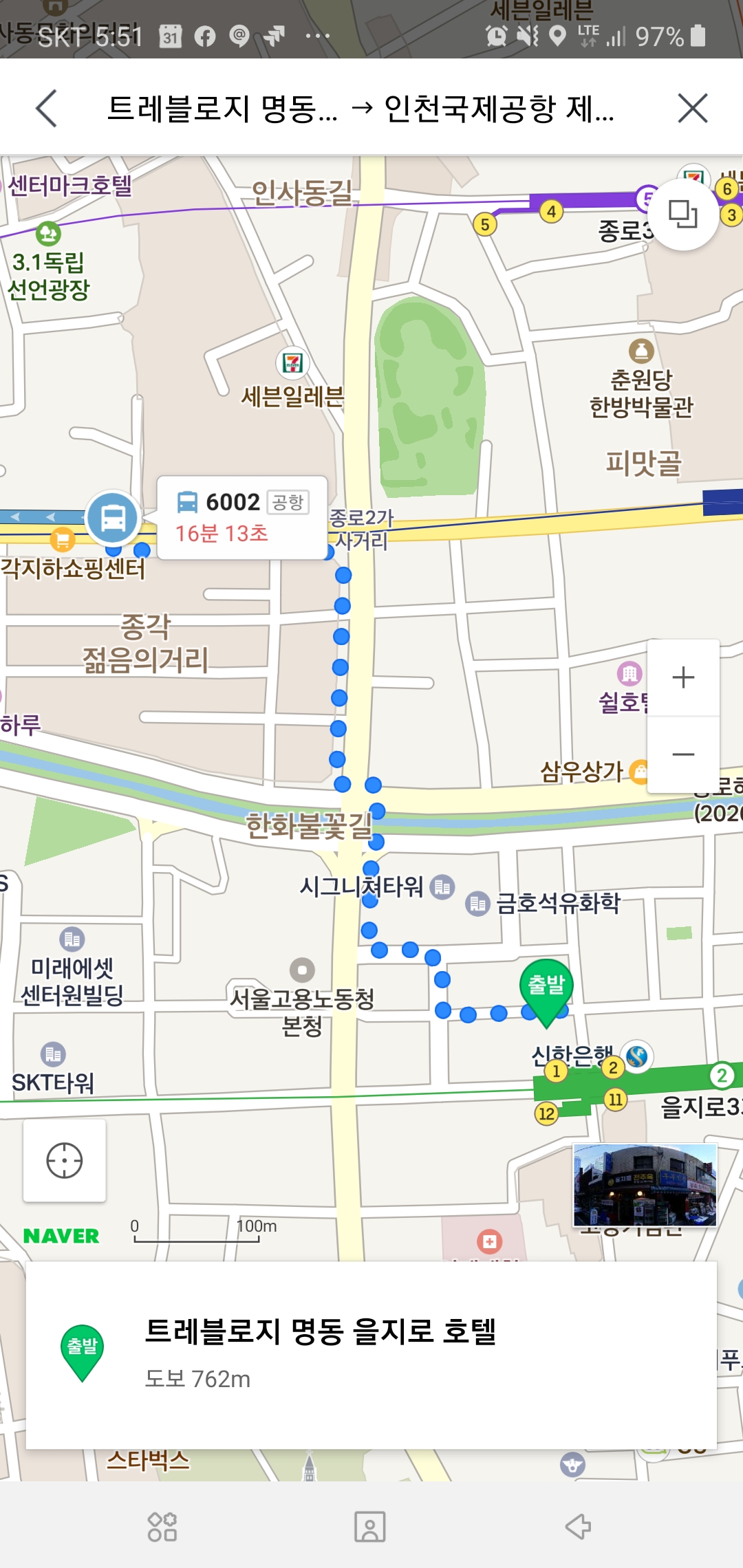Image resolution: width=743 pixels, height=1568 pixels.
Task: Open the recent apps system button
Action: tap(162, 1527)
